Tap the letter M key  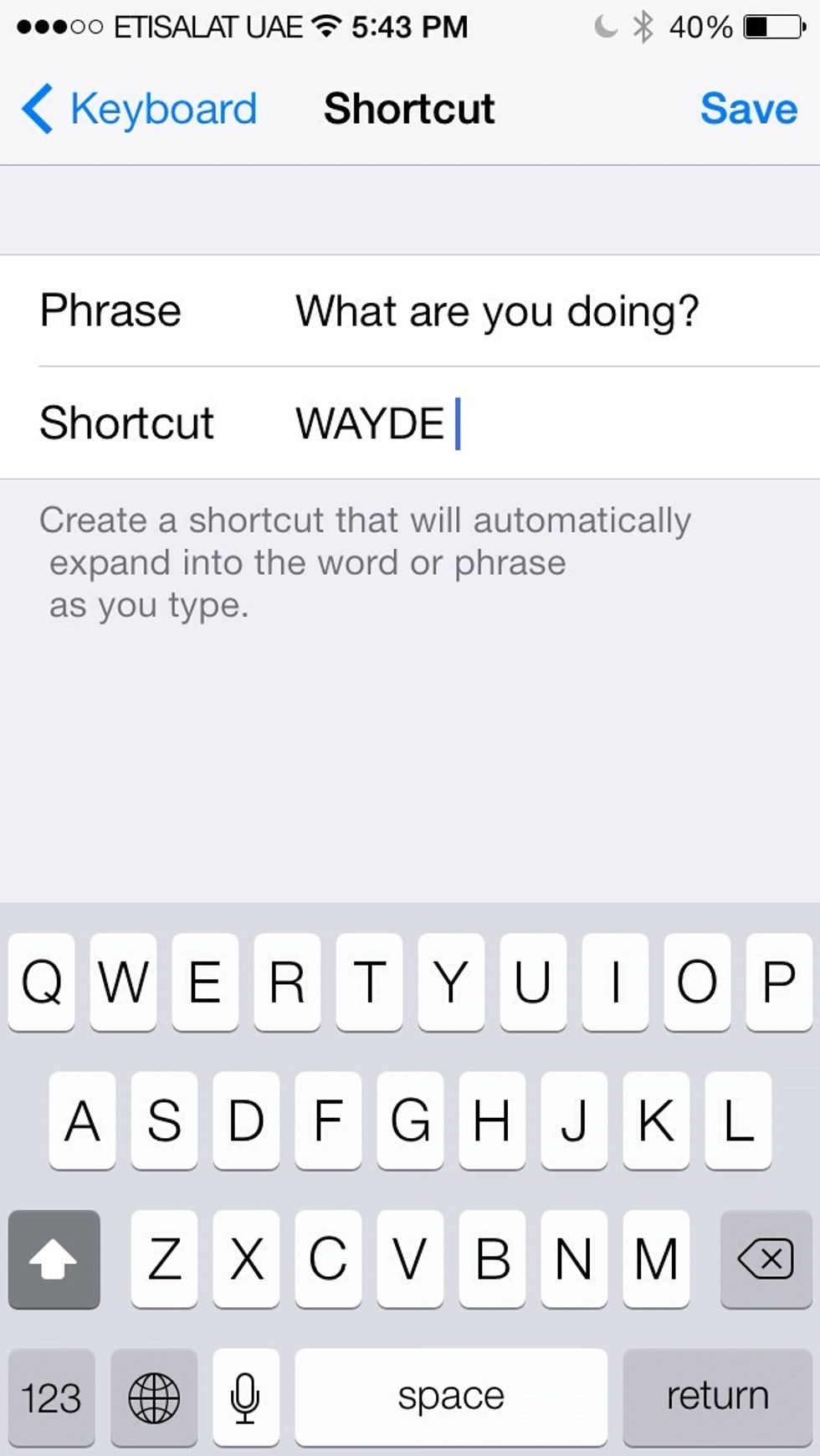[x=655, y=1259]
